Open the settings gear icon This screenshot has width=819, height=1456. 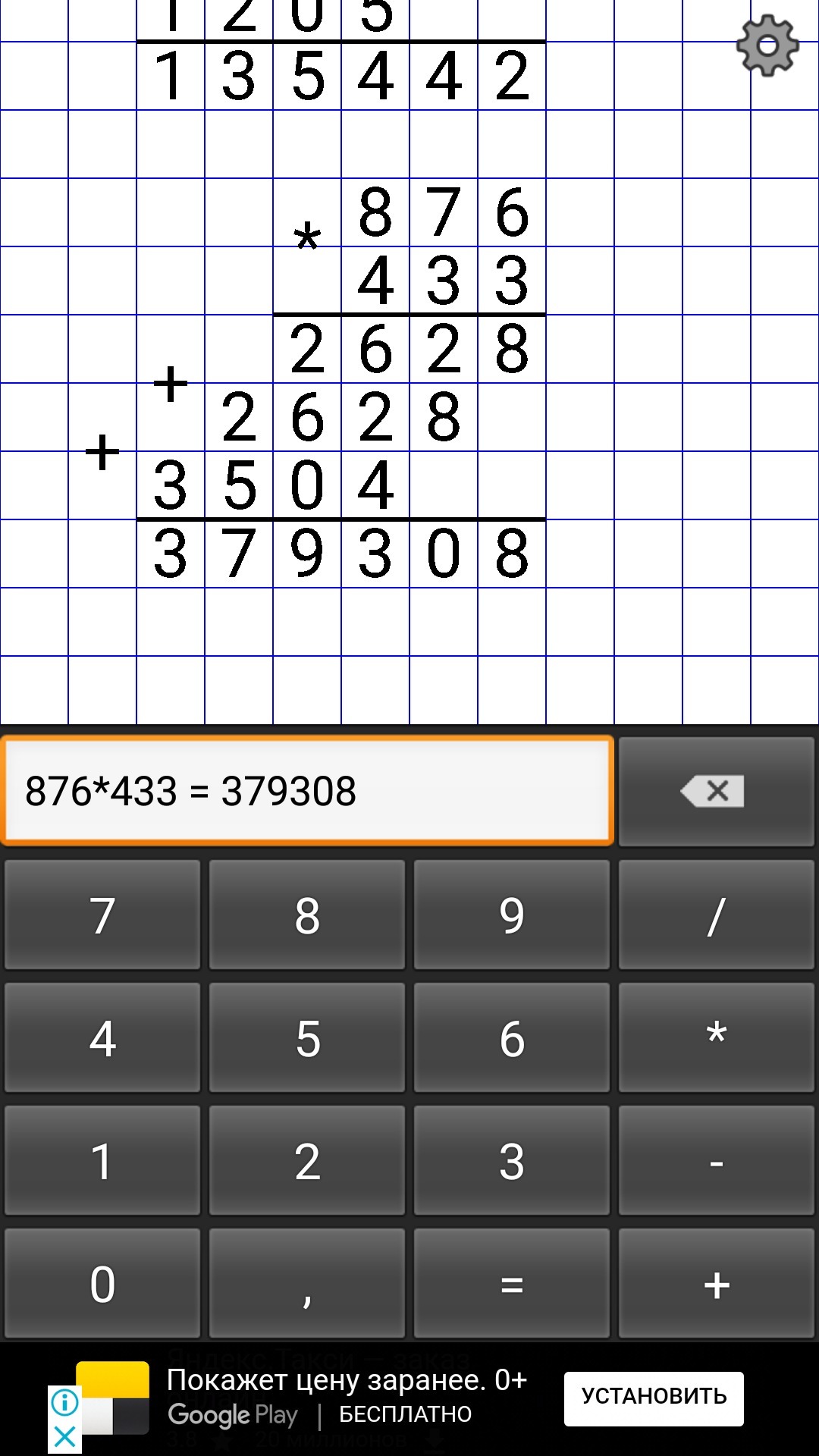click(767, 45)
